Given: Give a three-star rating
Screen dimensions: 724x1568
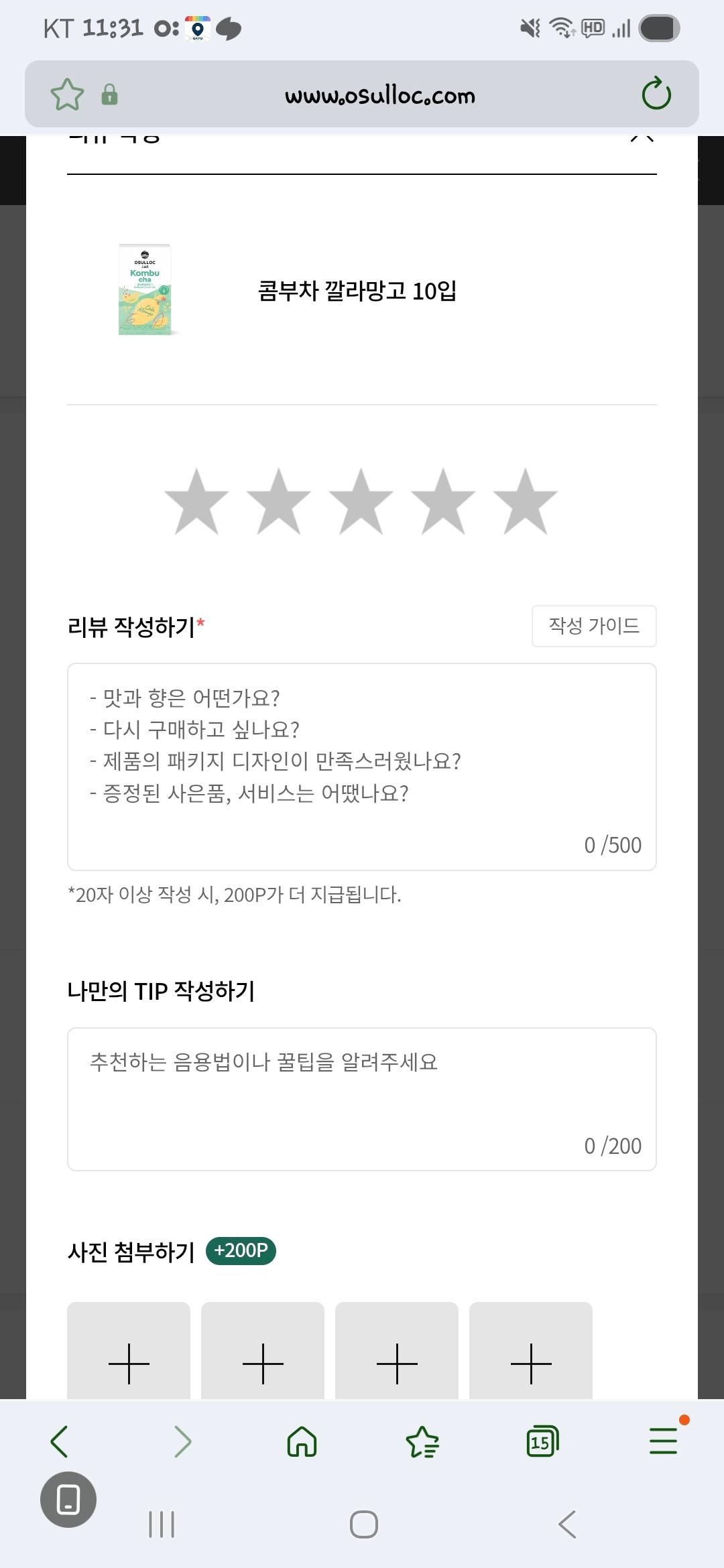Looking at the screenshot, I should (x=361, y=503).
